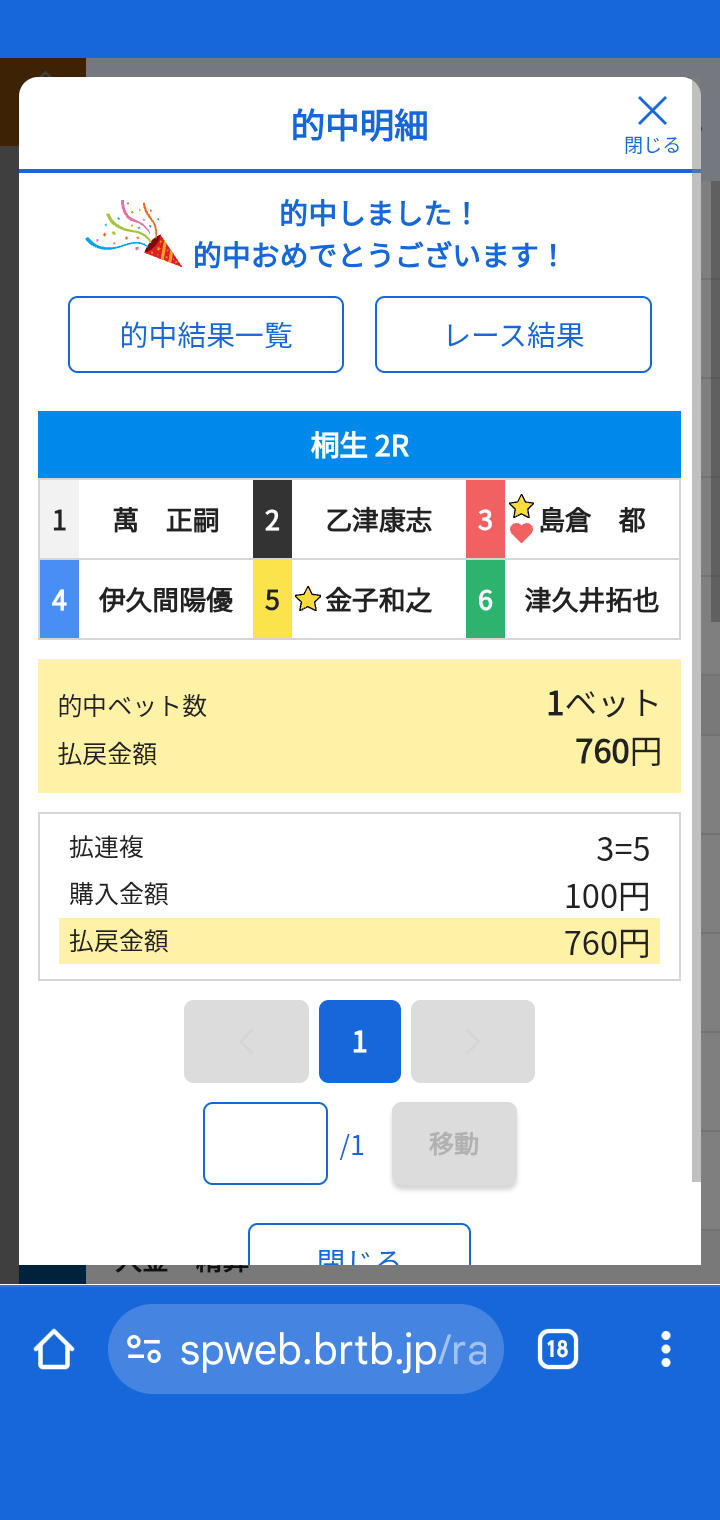Open the browser overflow menu
720x1520 pixels.
tap(666, 1349)
